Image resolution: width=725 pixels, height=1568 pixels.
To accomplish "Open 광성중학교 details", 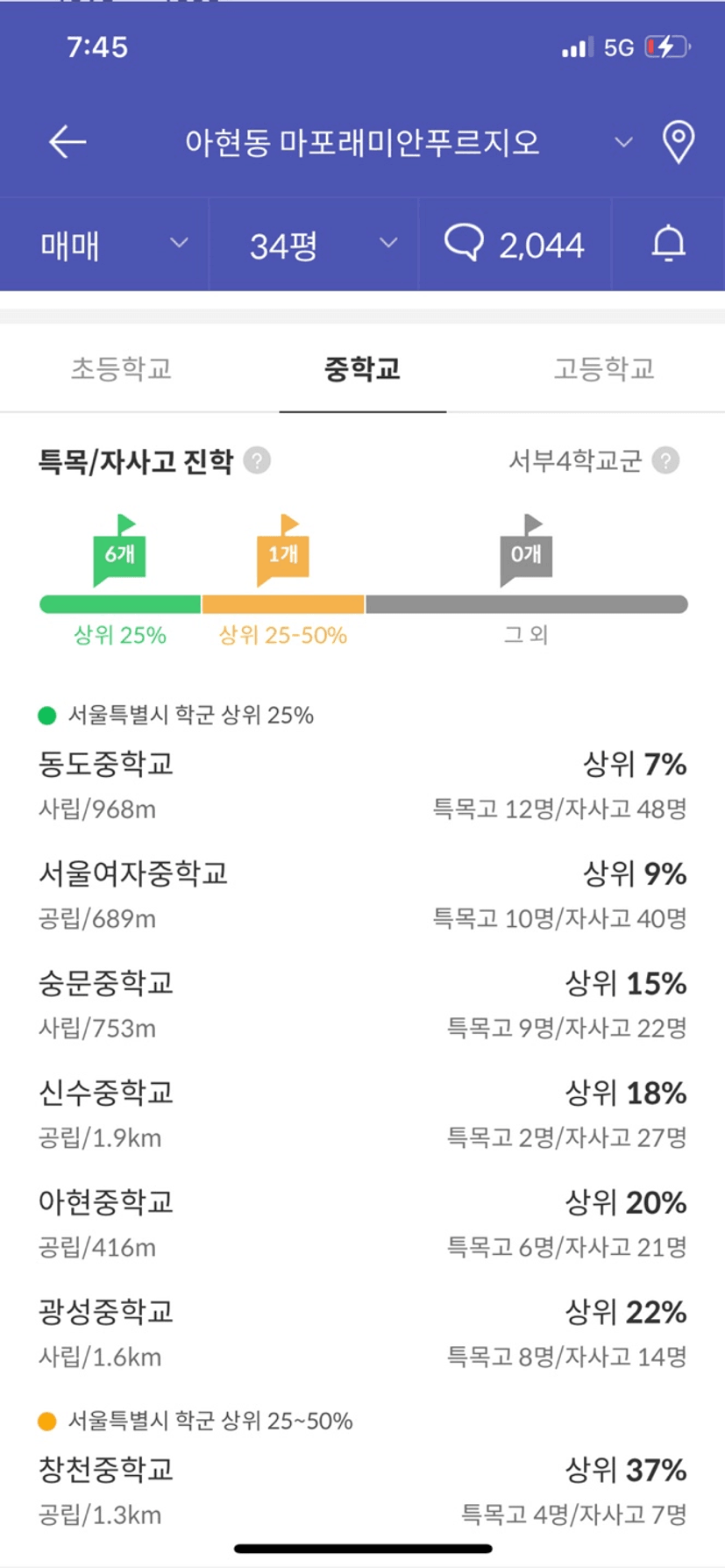I will click(362, 1333).
